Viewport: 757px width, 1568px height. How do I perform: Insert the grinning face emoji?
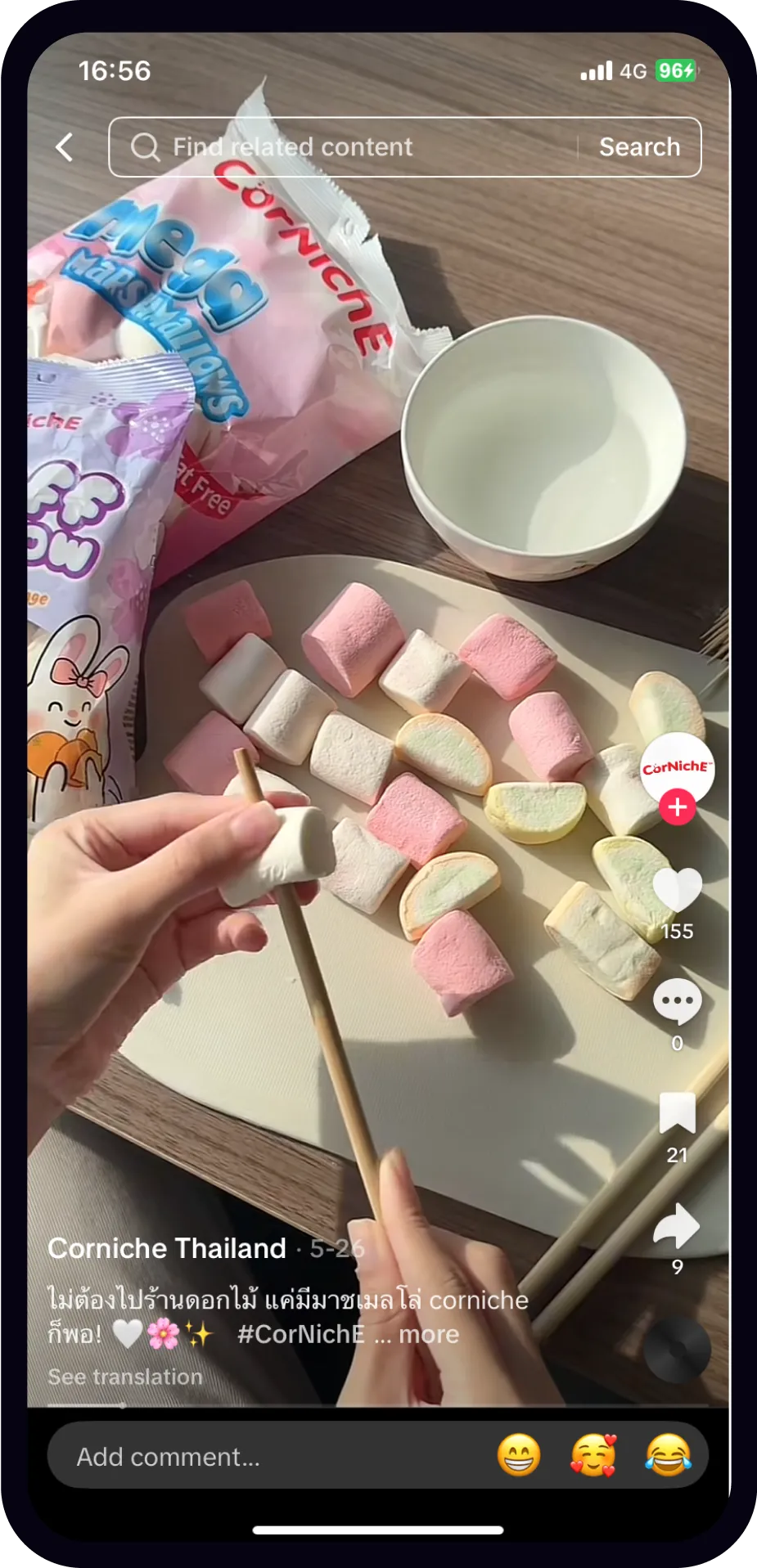(519, 1456)
